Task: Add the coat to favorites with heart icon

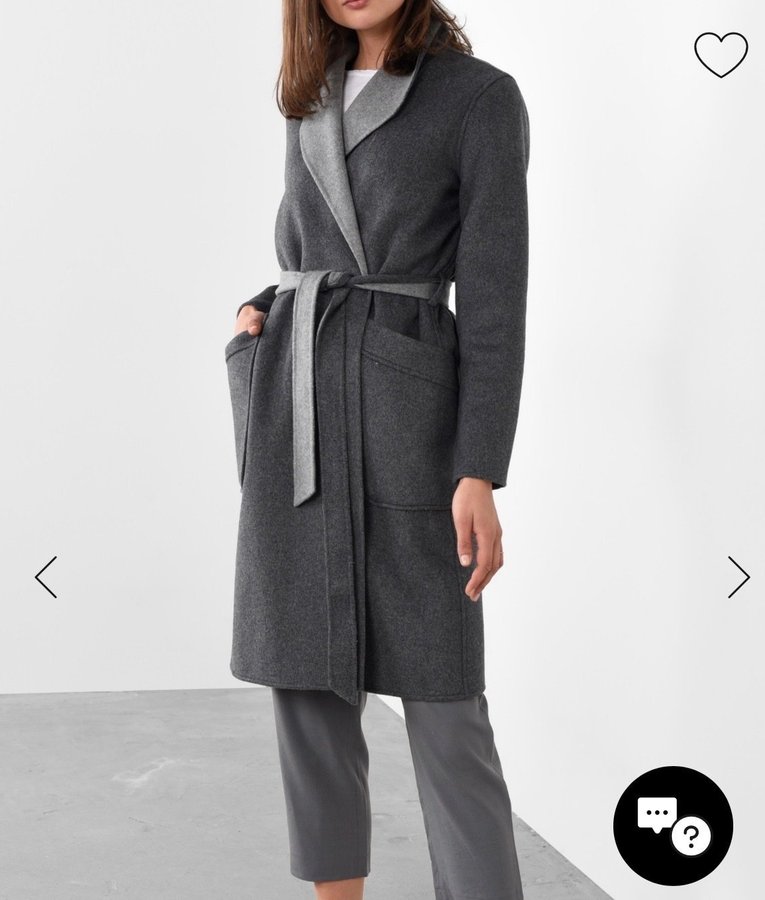Action: (721, 54)
